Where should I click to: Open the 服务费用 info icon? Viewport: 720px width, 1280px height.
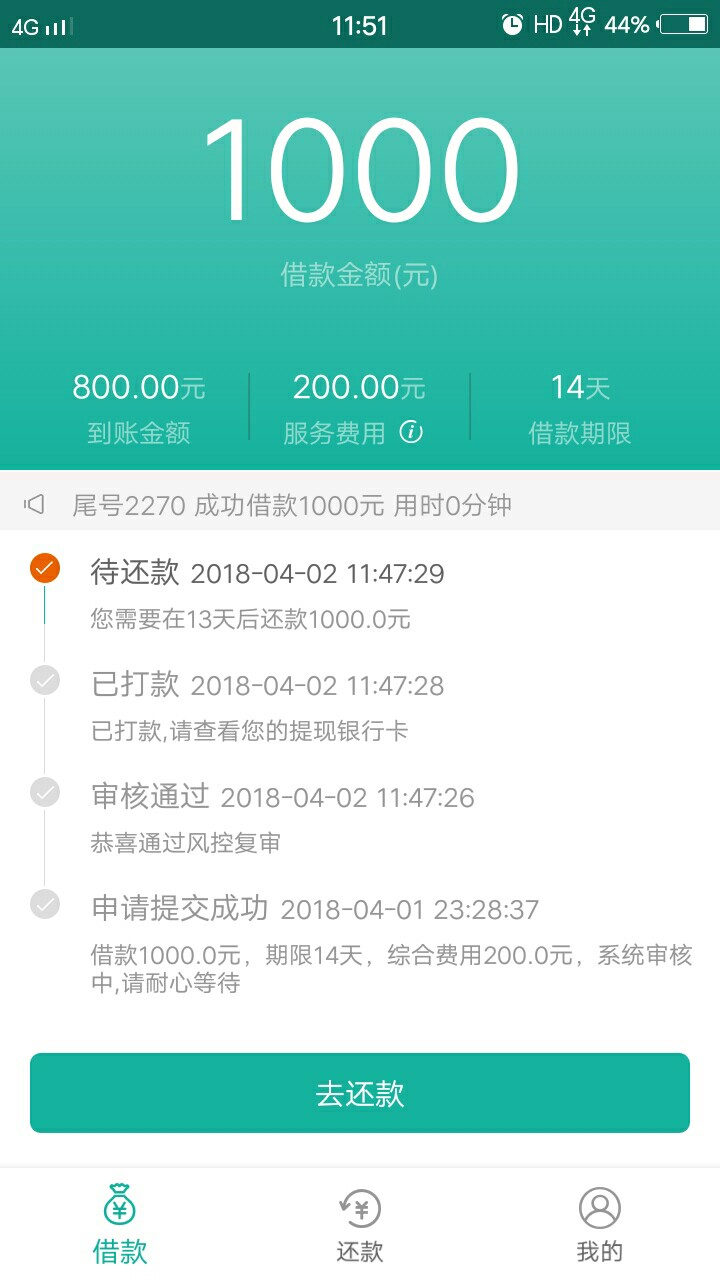coord(411,432)
